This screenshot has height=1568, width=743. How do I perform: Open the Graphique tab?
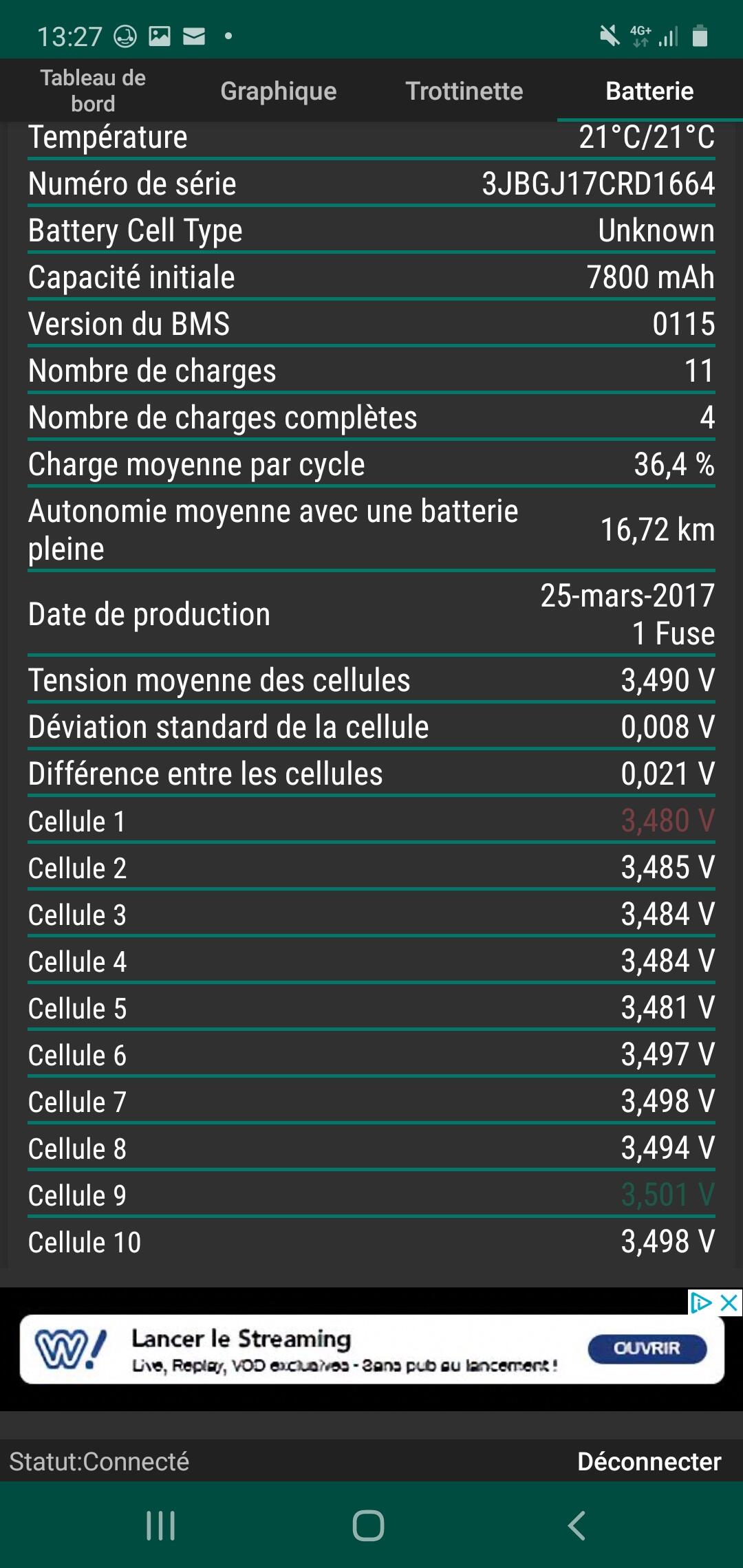[x=279, y=91]
